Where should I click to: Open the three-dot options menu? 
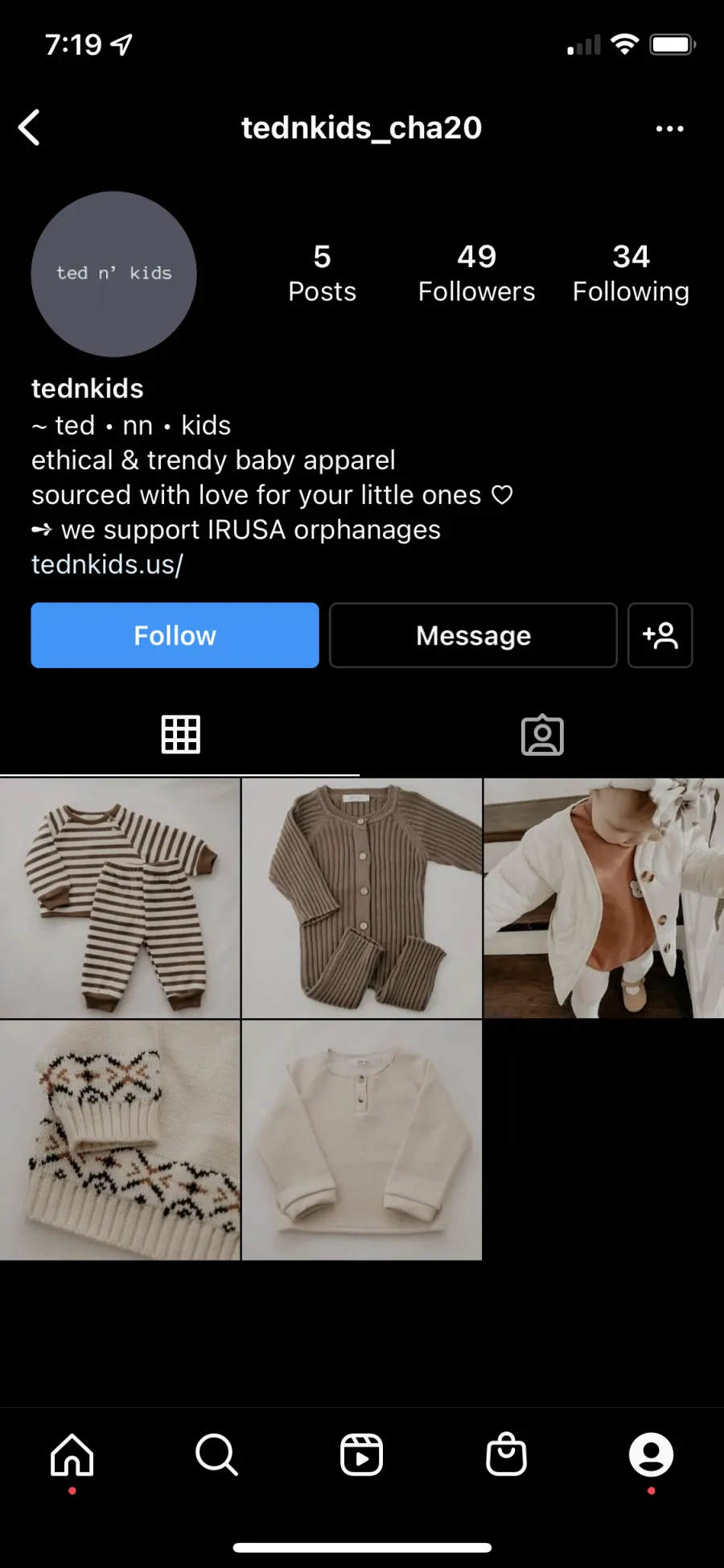669,129
